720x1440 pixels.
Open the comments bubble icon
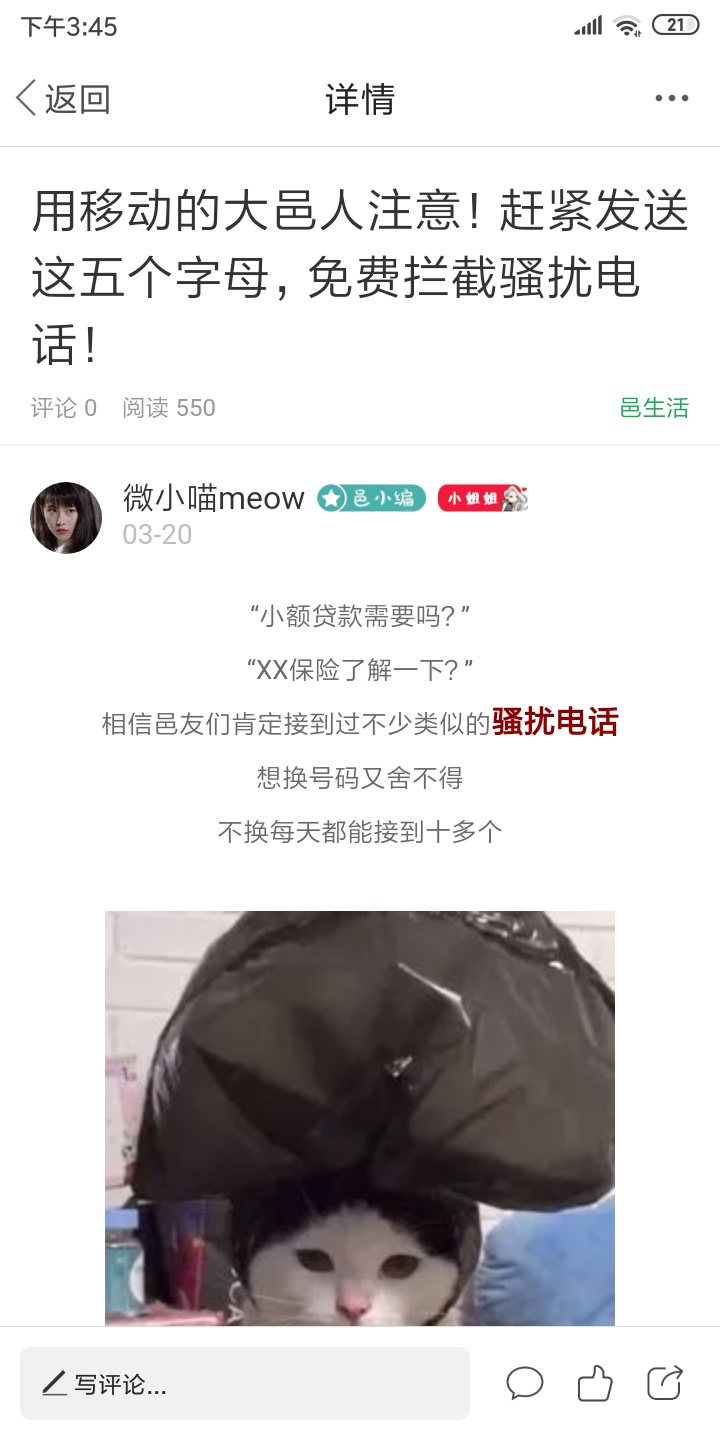[x=525, y=1384]
